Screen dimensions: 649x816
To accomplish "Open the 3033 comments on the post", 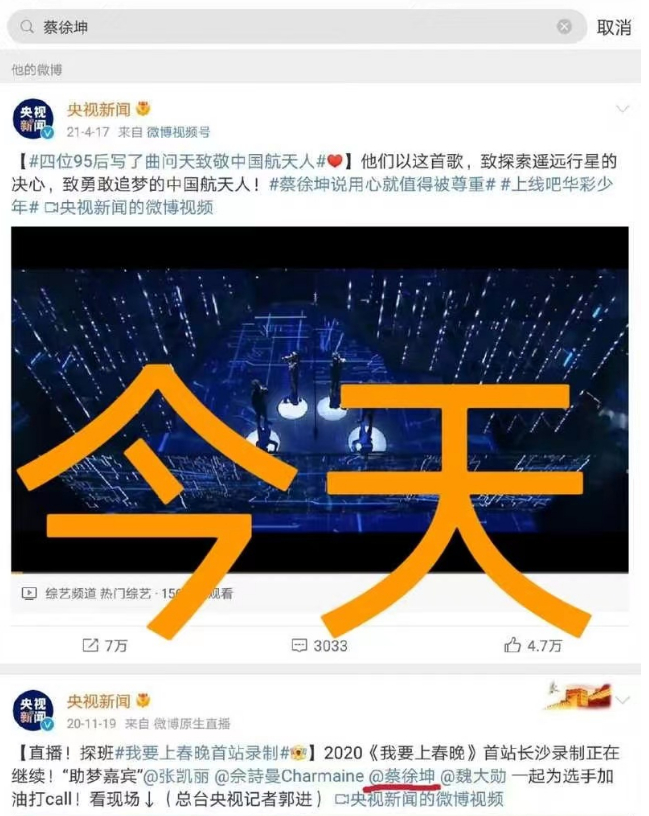I will coord(320,645).
